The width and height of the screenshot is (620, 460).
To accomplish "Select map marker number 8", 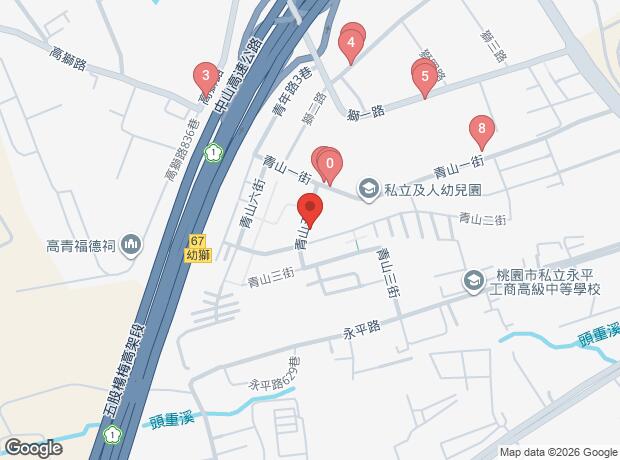I will [482, 130].
